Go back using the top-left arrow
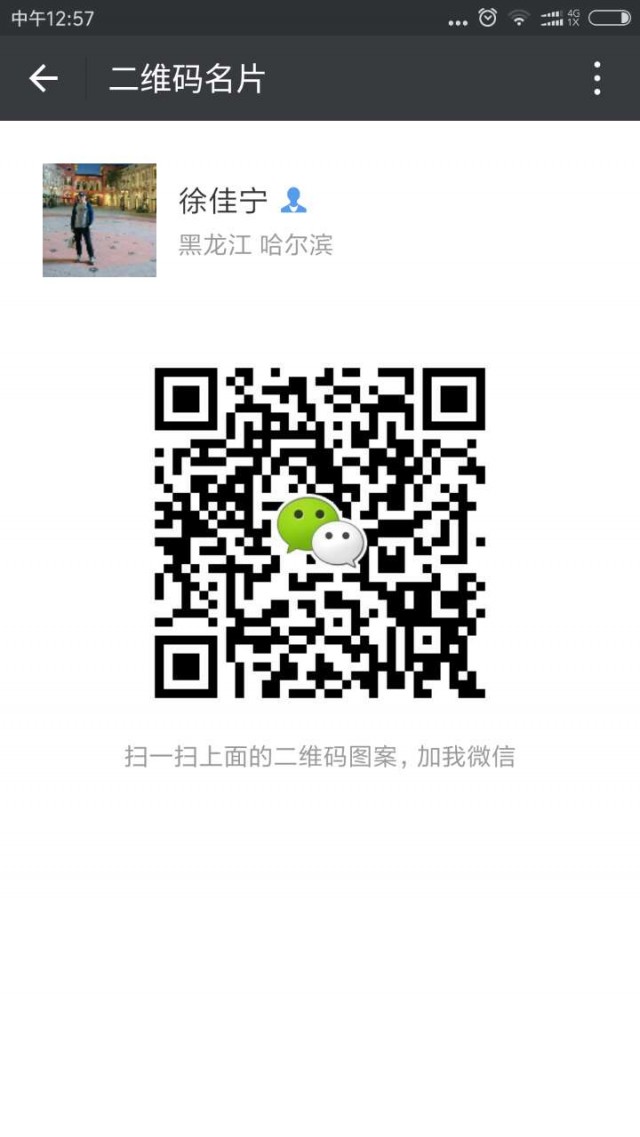 tap(43, 78)
